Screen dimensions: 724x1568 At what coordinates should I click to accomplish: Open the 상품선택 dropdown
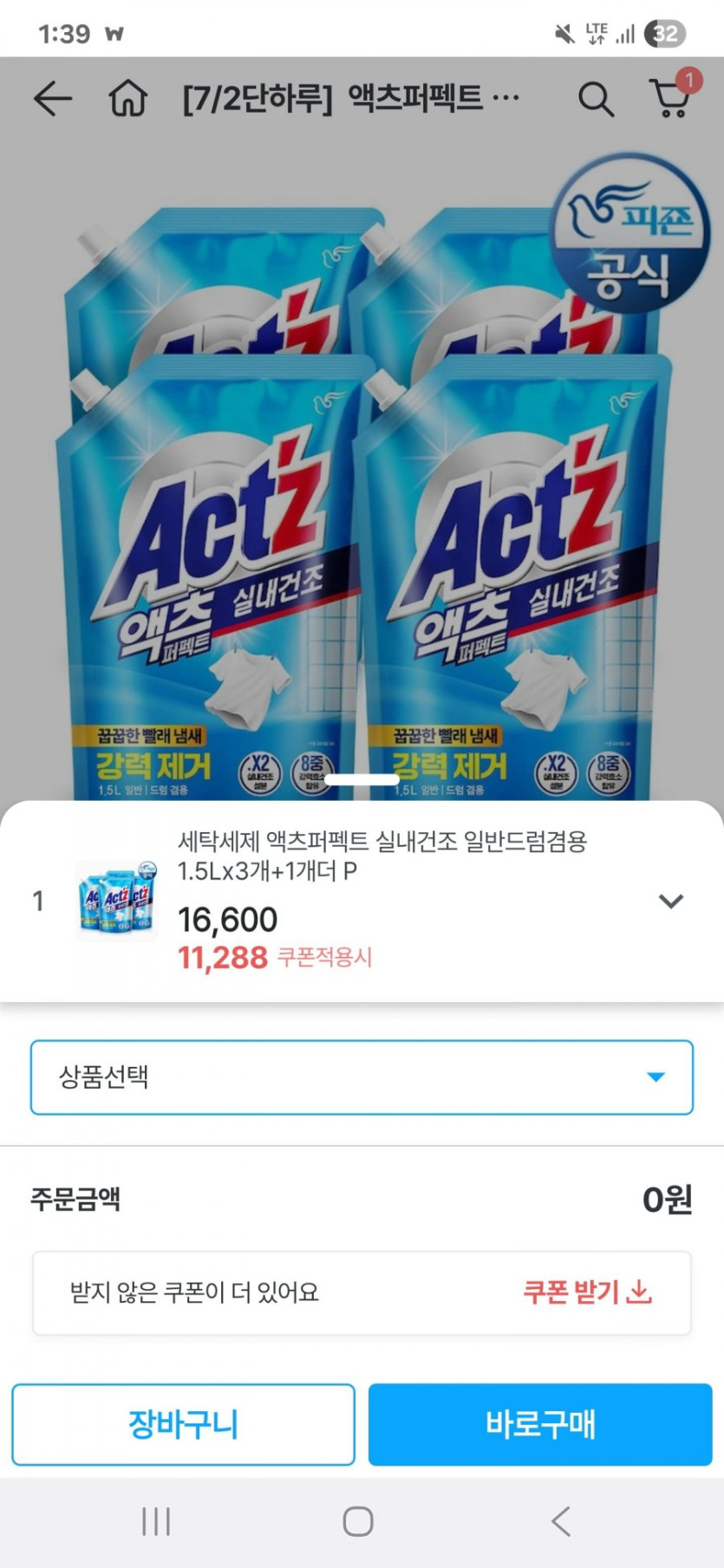pos(362,1077)
